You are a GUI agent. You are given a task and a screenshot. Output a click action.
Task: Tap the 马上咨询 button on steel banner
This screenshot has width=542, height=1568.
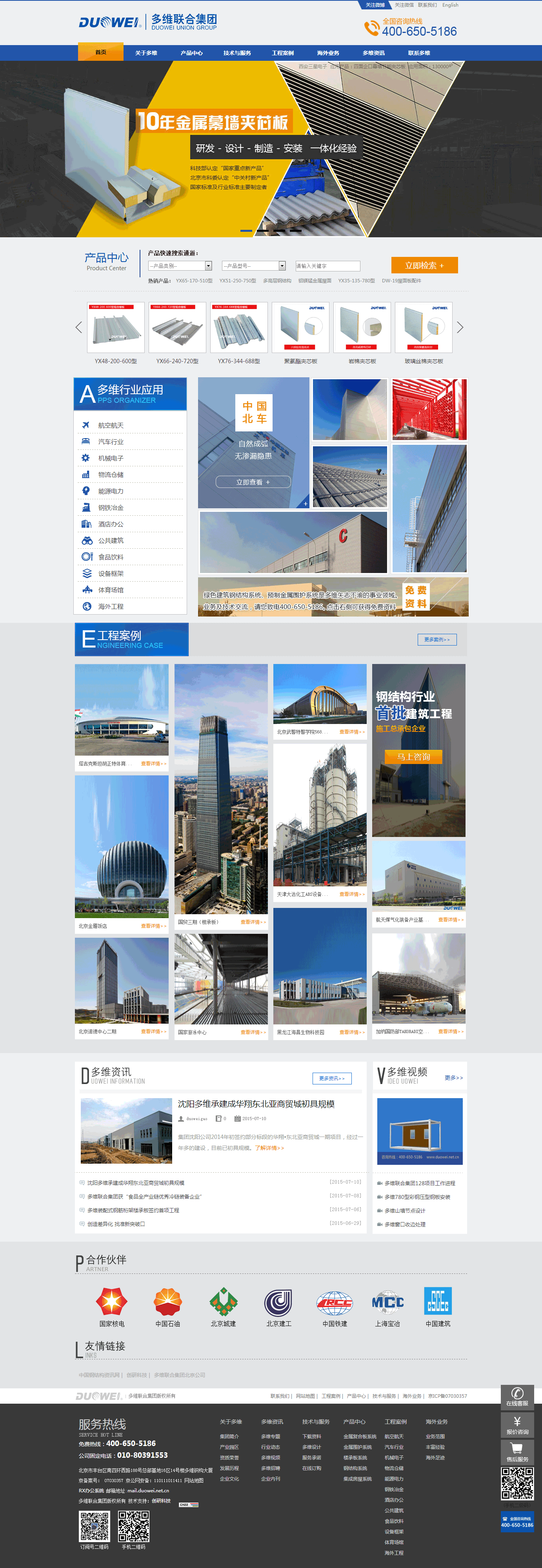[413, 757]
